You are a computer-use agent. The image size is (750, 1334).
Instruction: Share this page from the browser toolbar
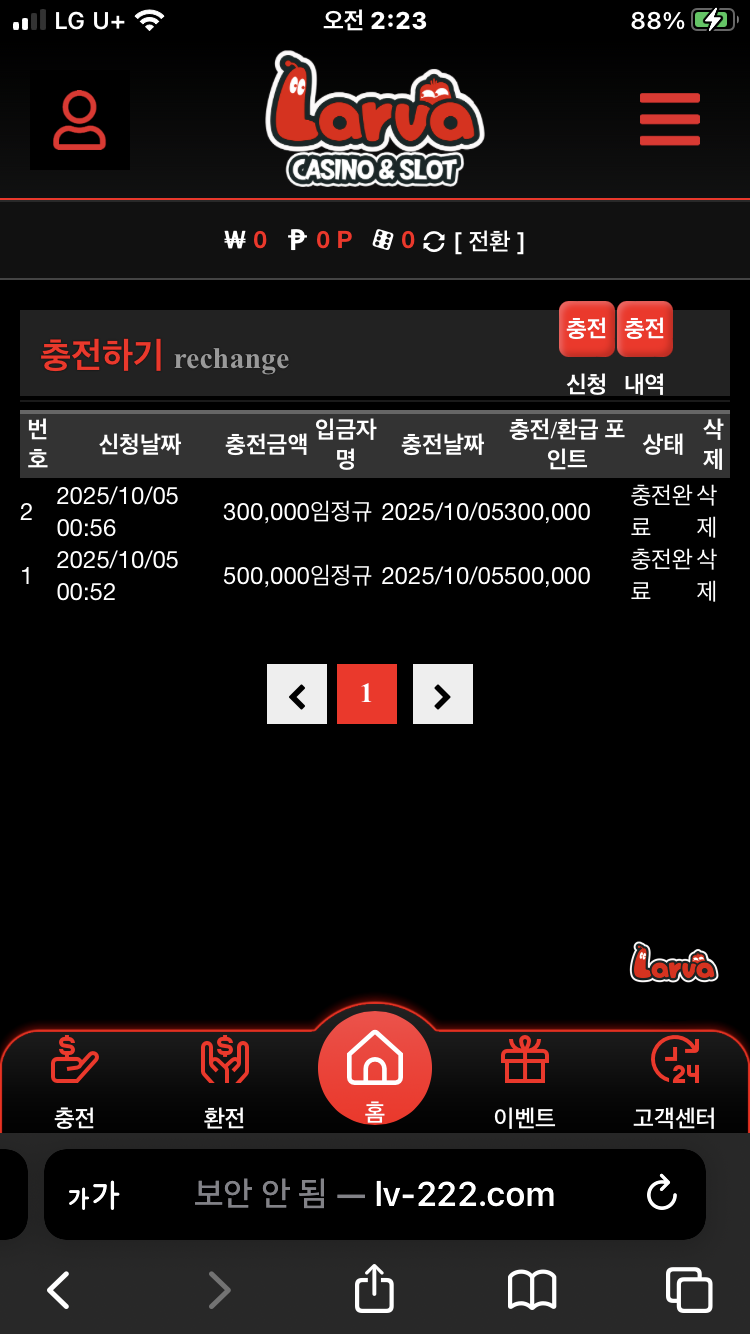(x=375, y=1290)
